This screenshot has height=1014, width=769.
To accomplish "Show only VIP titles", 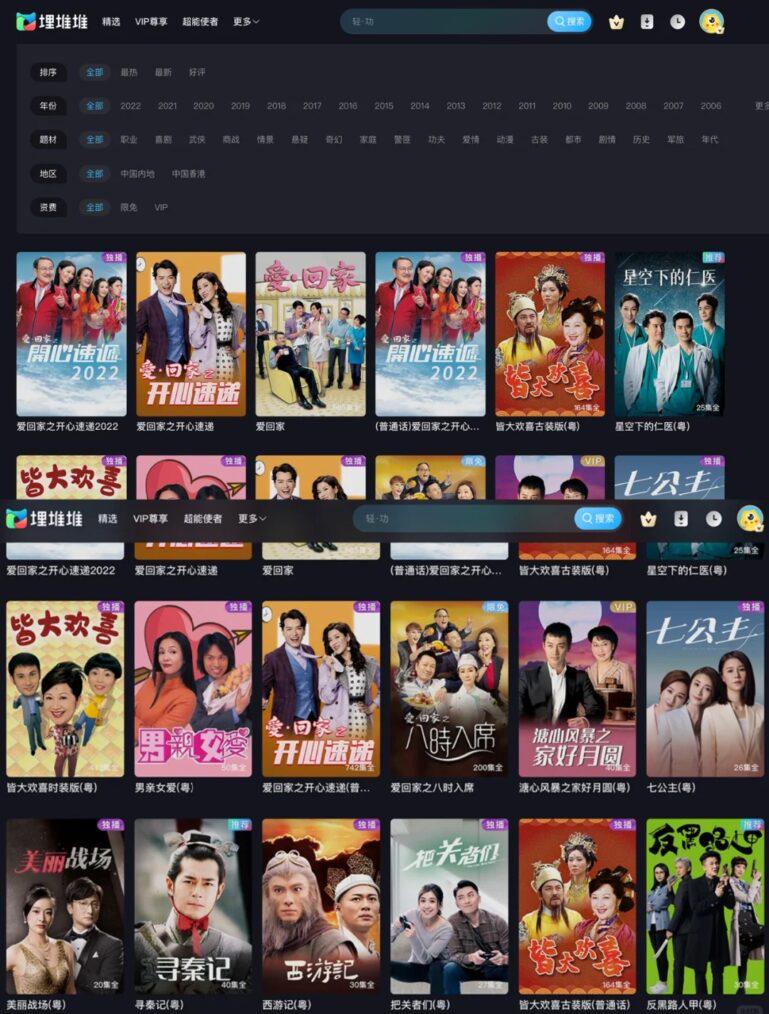I will tap(161, 208).
